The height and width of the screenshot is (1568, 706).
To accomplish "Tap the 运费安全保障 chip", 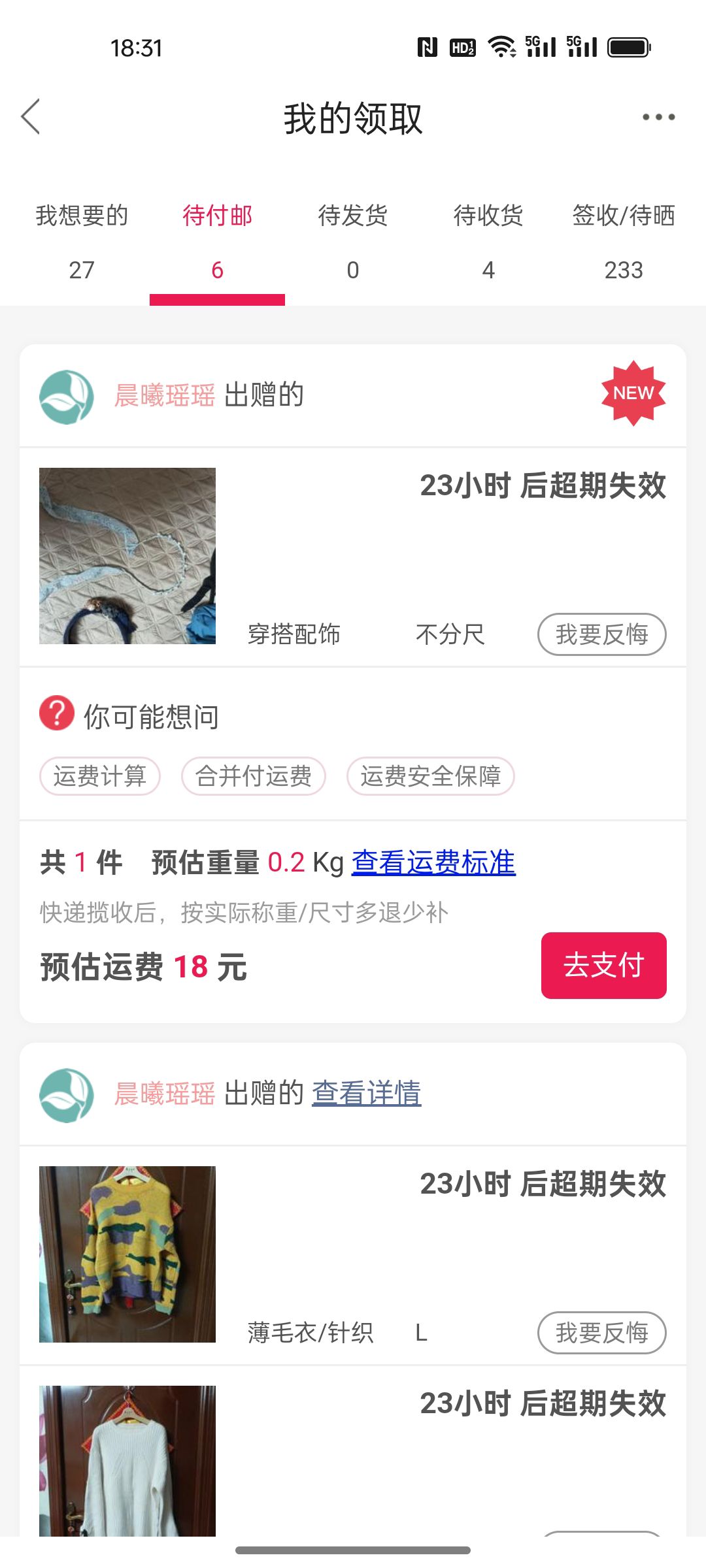I will point(431,776).
